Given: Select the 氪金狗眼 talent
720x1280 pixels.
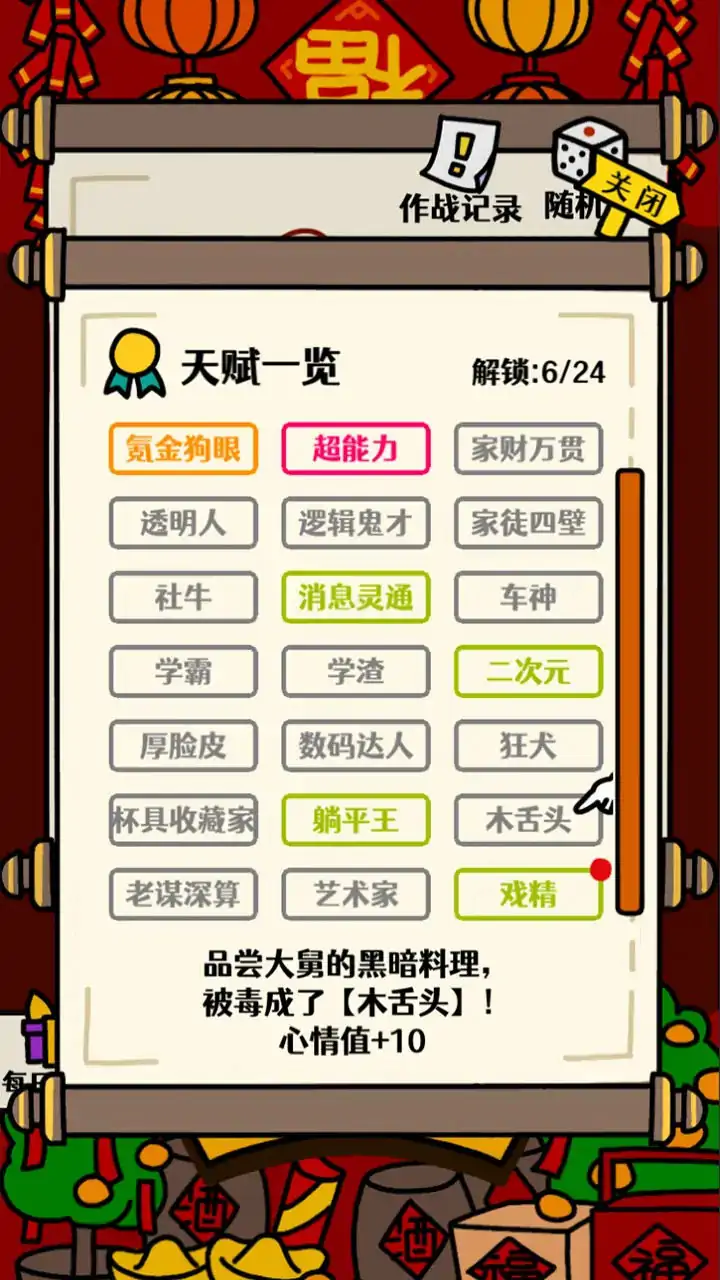Looking at the screenshot, I should click(183, 448).
